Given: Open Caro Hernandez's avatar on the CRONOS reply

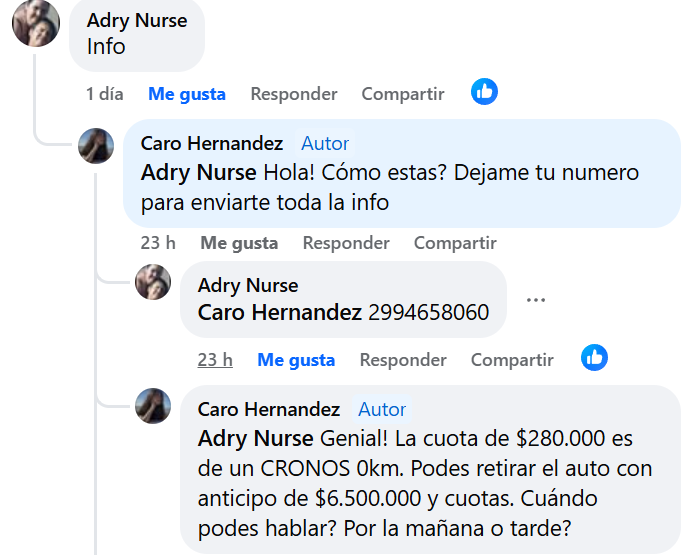Looking at the screenshot, I should (x=153, y=406).
